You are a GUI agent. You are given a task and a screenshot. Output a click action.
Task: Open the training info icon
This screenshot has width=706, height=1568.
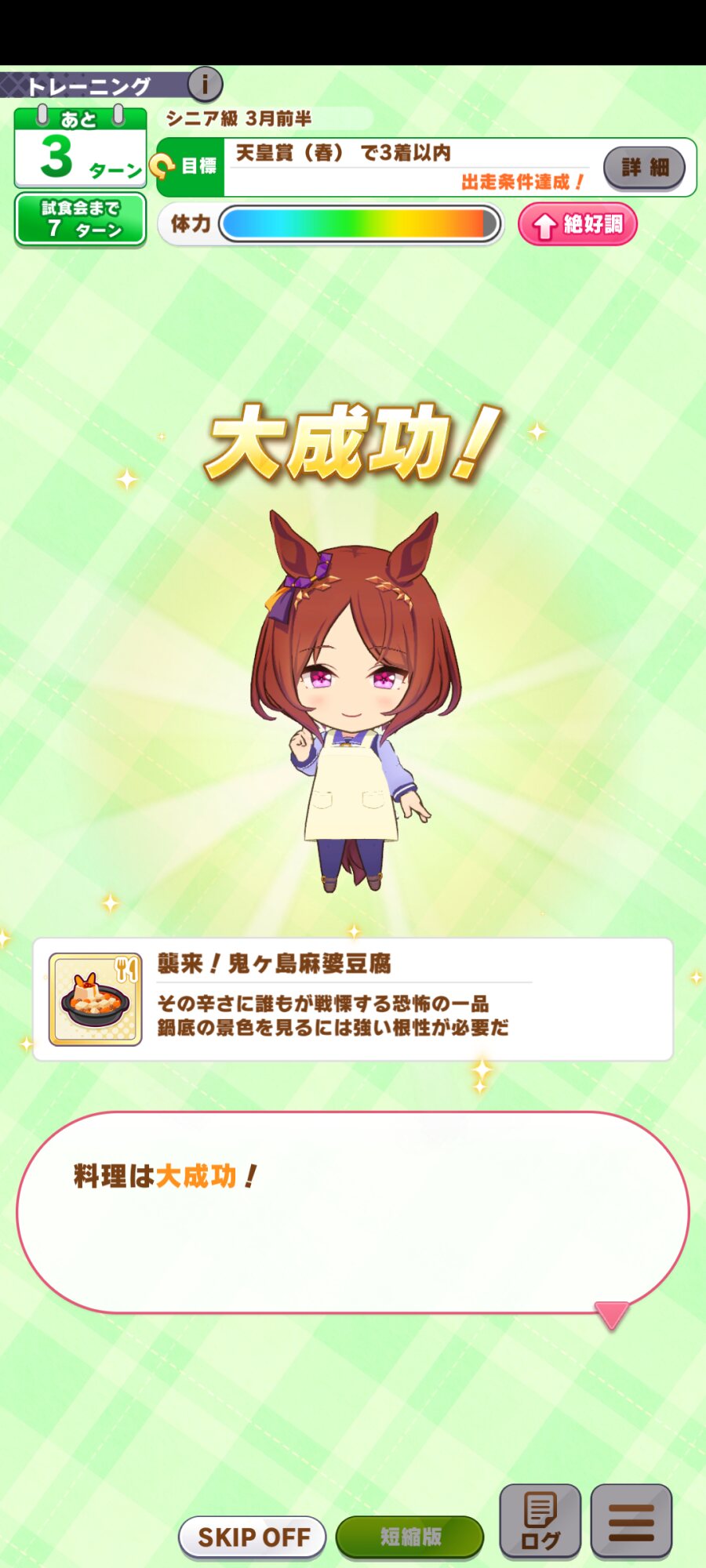pyautogui.click(x=206, y=83)
